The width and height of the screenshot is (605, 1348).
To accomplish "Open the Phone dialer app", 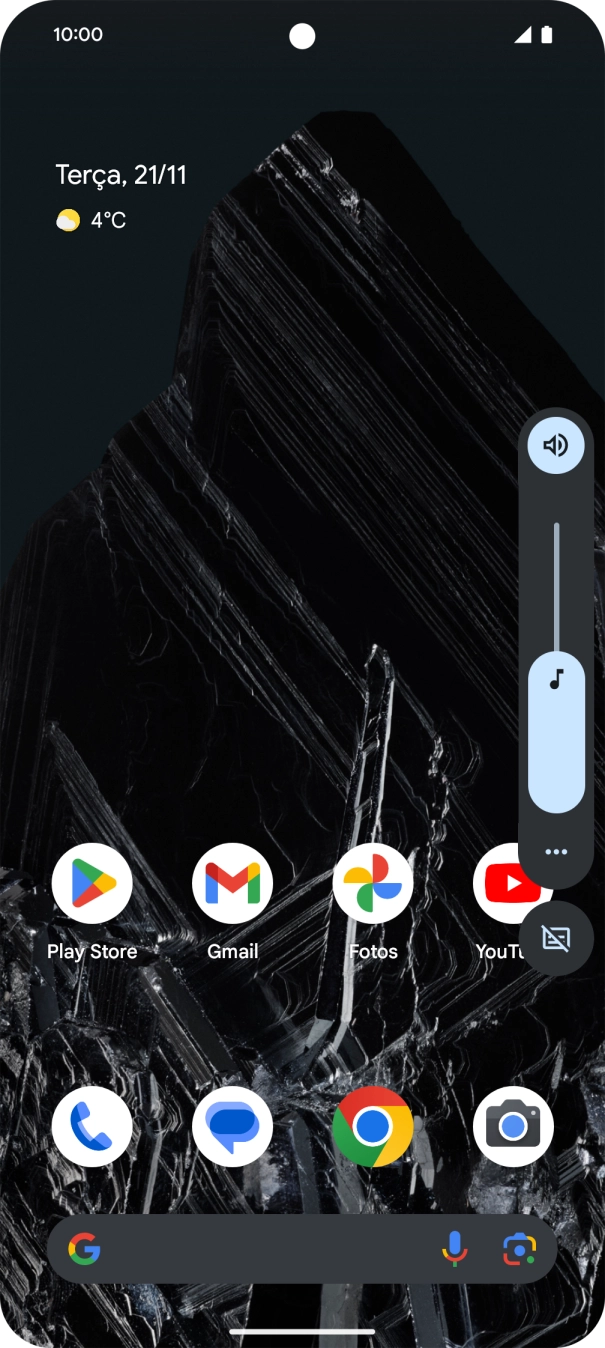I will pos(92,1127).
